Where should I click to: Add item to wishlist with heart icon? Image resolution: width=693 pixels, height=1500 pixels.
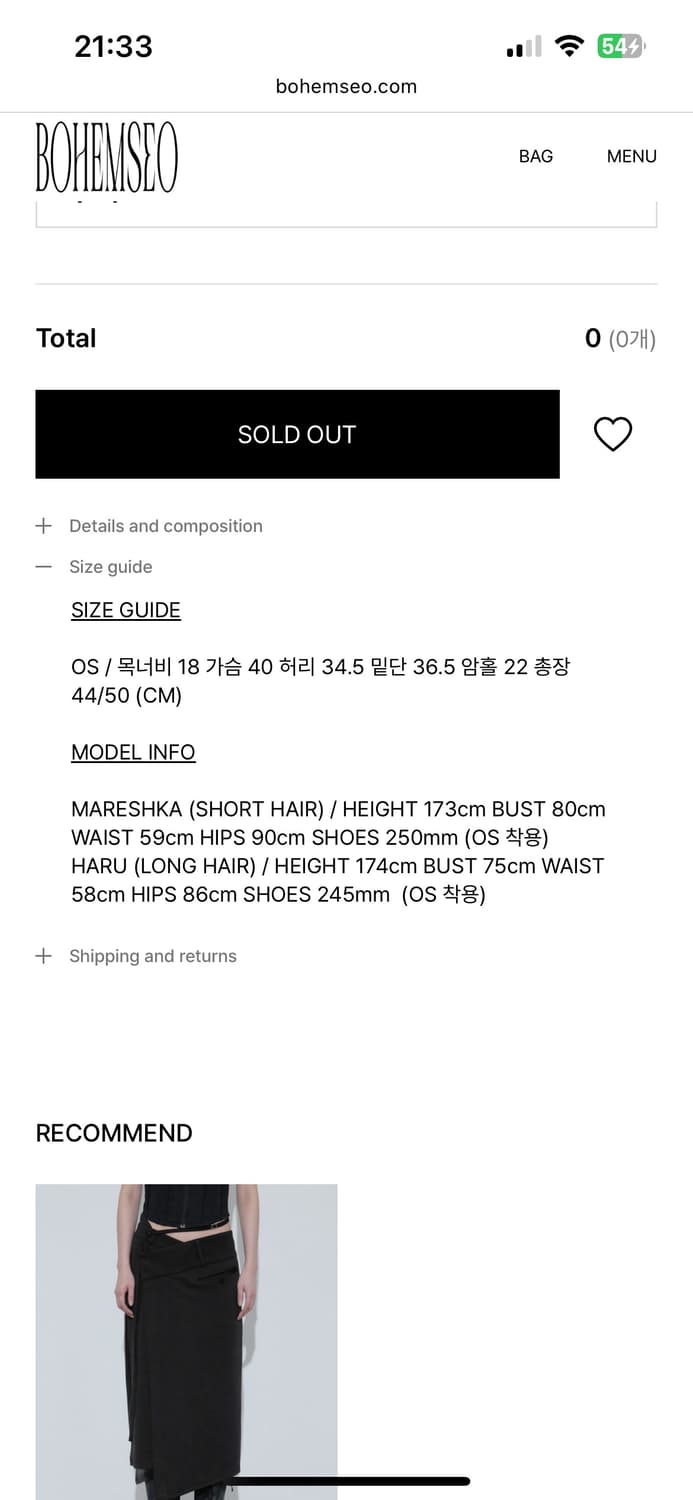tap(613, 434)
